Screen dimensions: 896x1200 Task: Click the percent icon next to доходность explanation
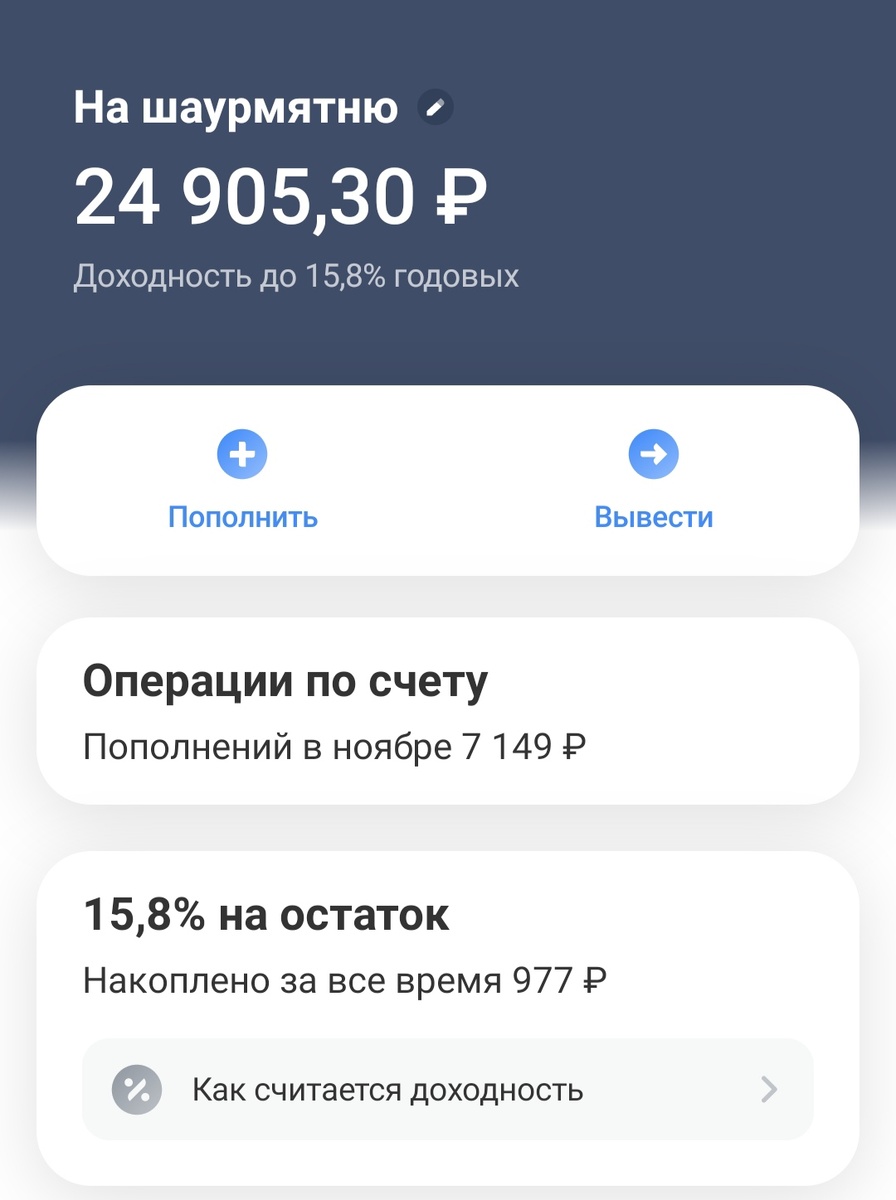pos(138,1089)
